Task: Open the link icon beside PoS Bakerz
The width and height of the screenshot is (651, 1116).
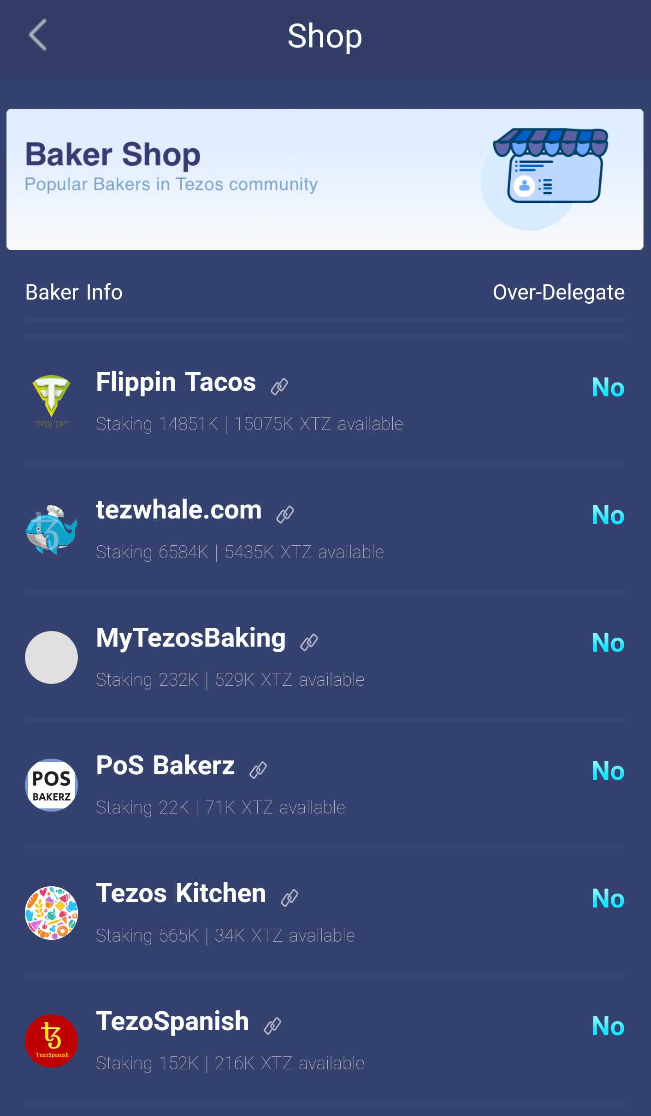Action: tap(258, 769)
